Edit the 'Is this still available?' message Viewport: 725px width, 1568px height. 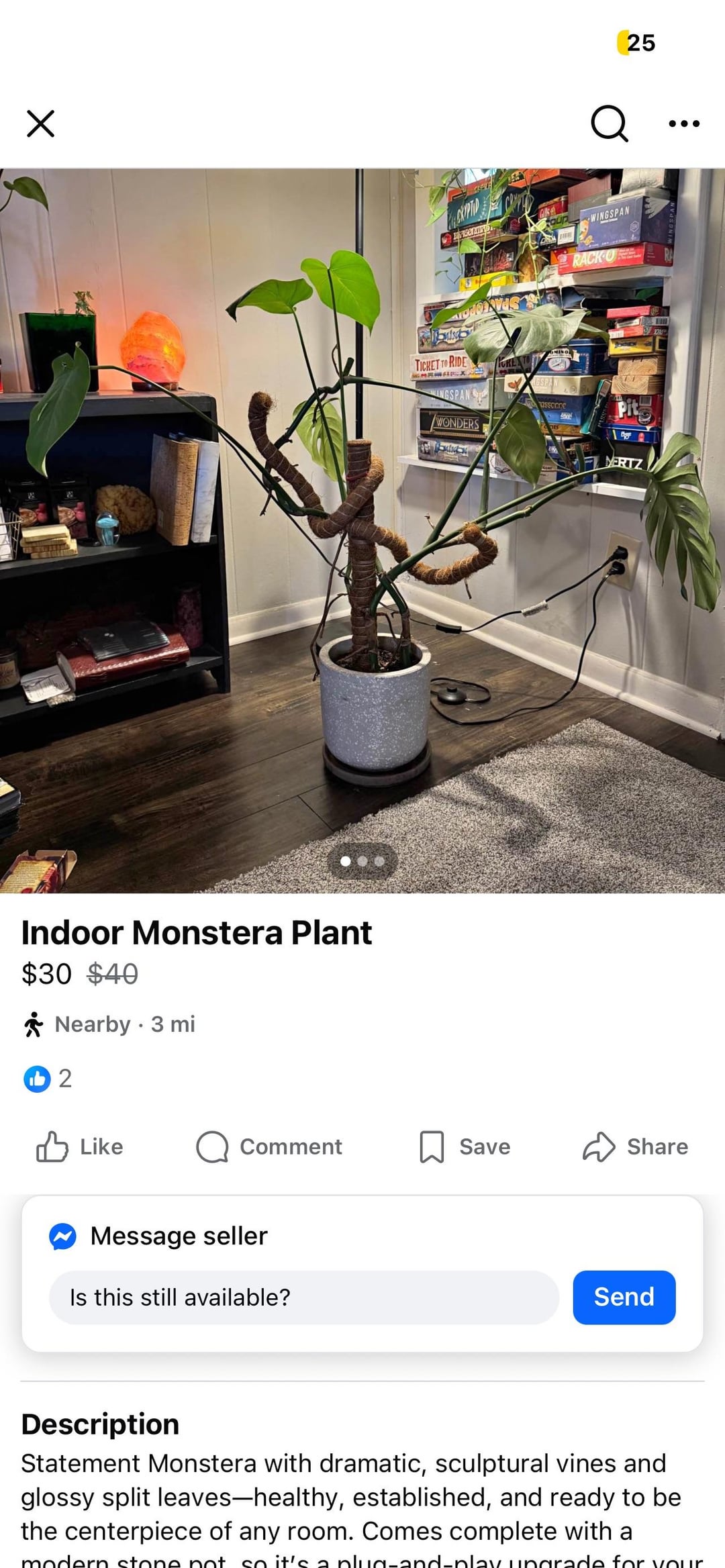[303, 1297]
